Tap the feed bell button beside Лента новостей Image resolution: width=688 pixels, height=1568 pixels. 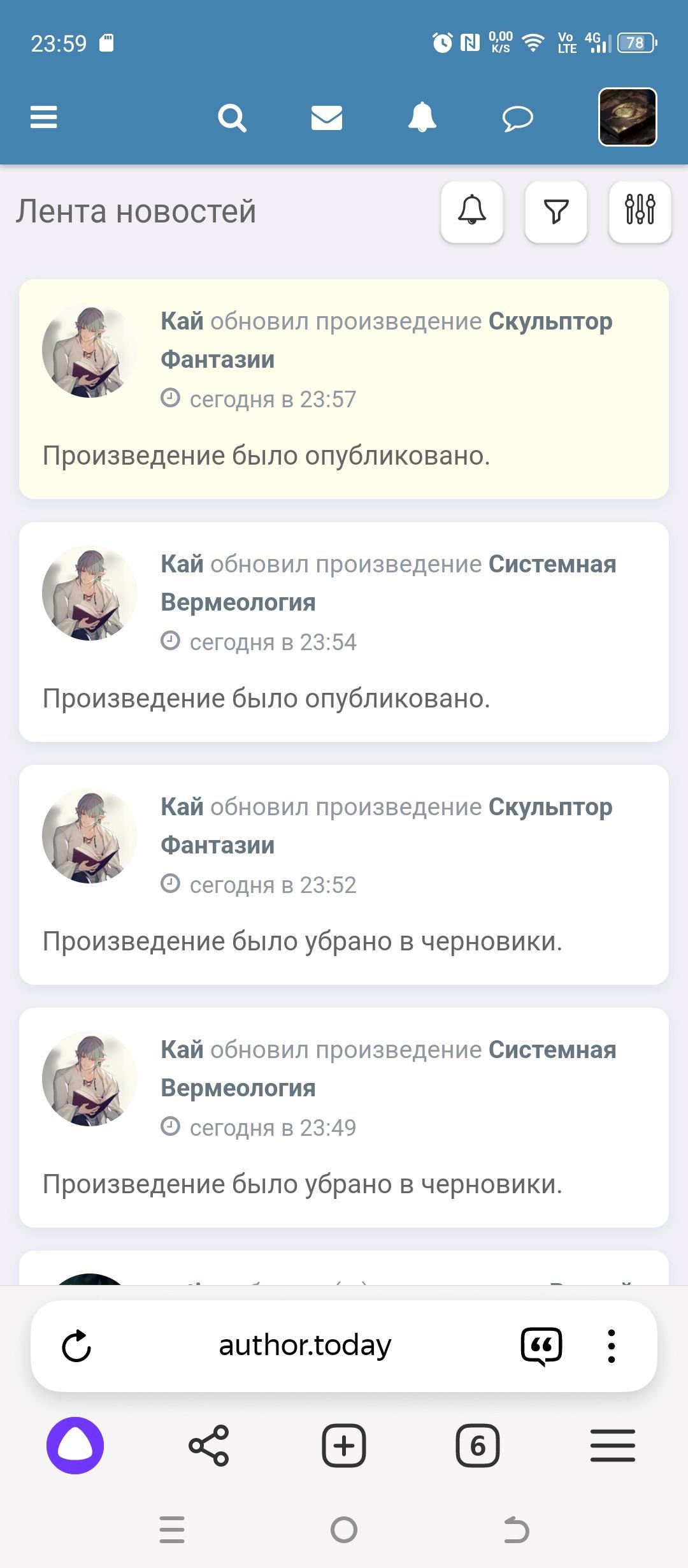click(x=472, y=212)
